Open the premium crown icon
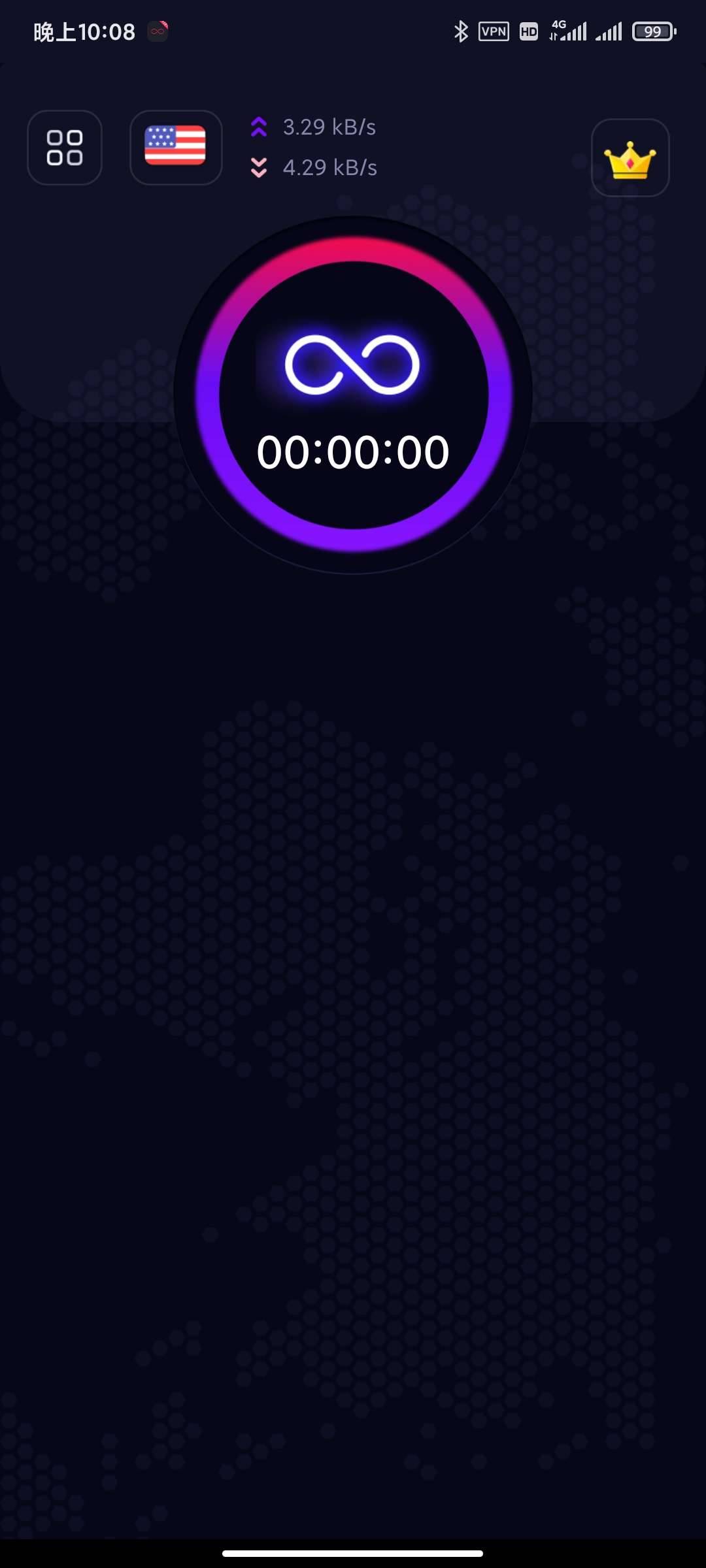The width and height of the screenshot is (706, 1568). [x=630, y=157]
